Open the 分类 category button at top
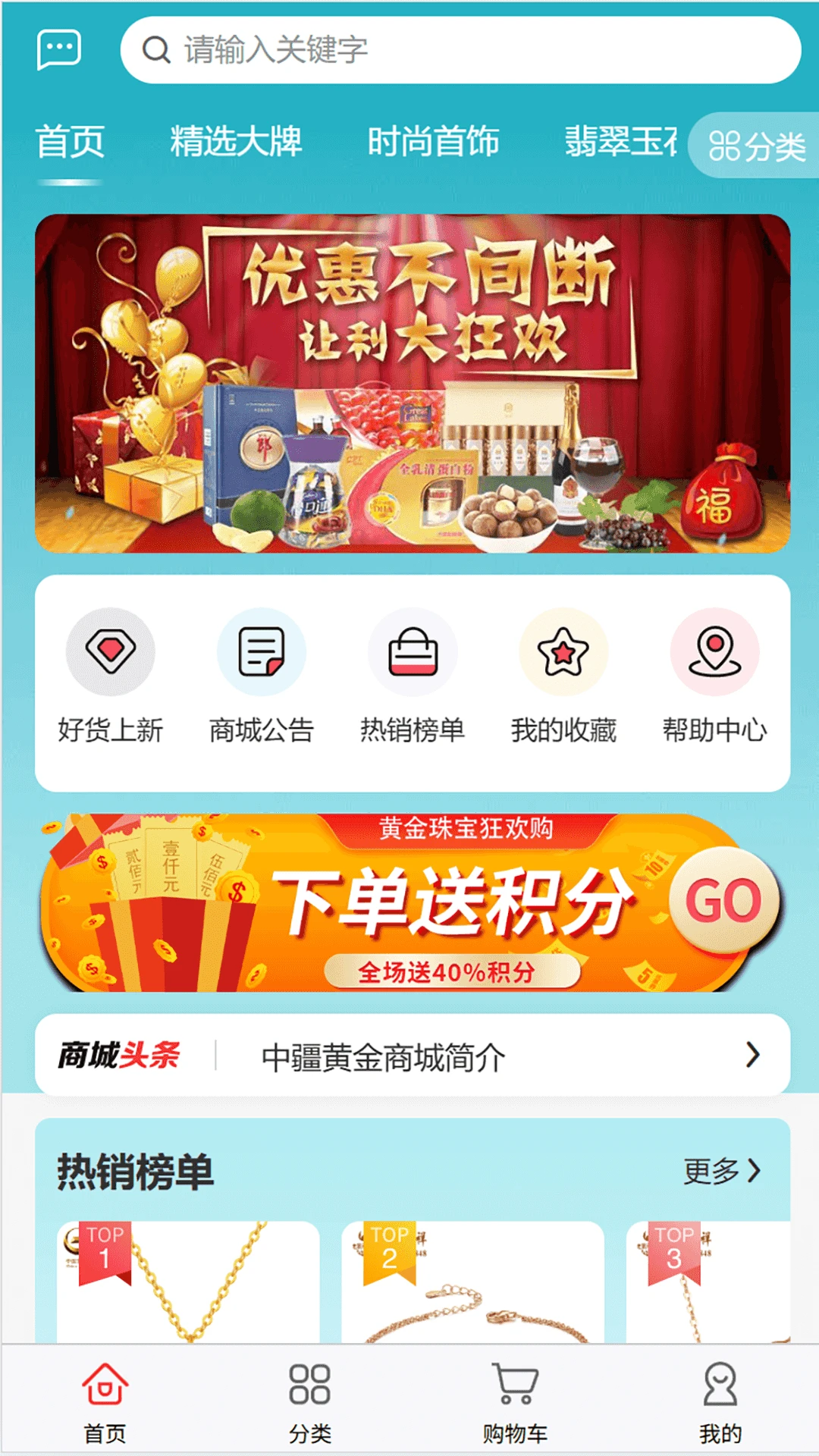 tap(755, 146)
